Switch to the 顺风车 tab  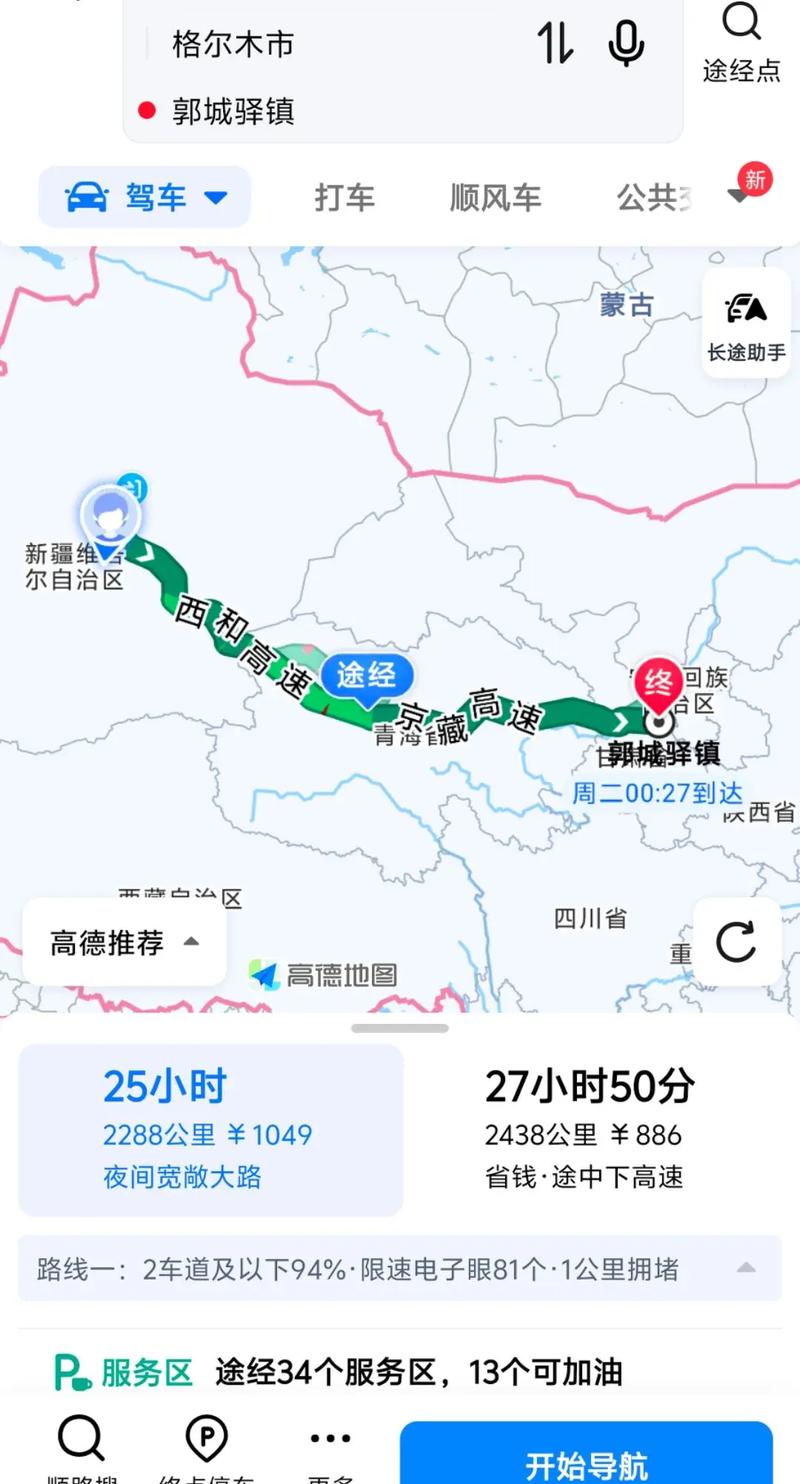(495, 198)
